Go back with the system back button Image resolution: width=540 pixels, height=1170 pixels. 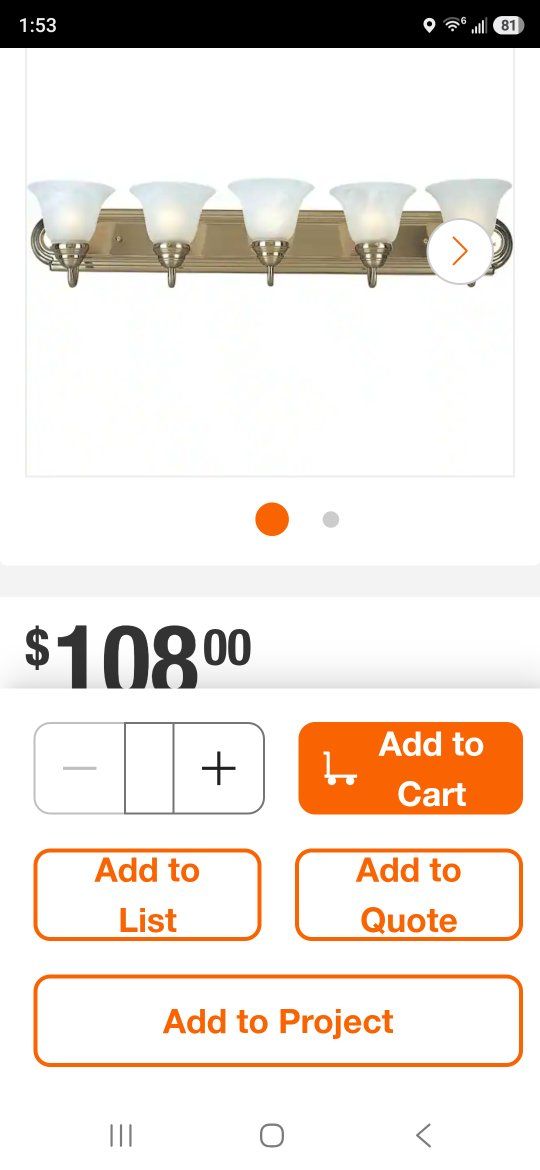coord(423,1136)
